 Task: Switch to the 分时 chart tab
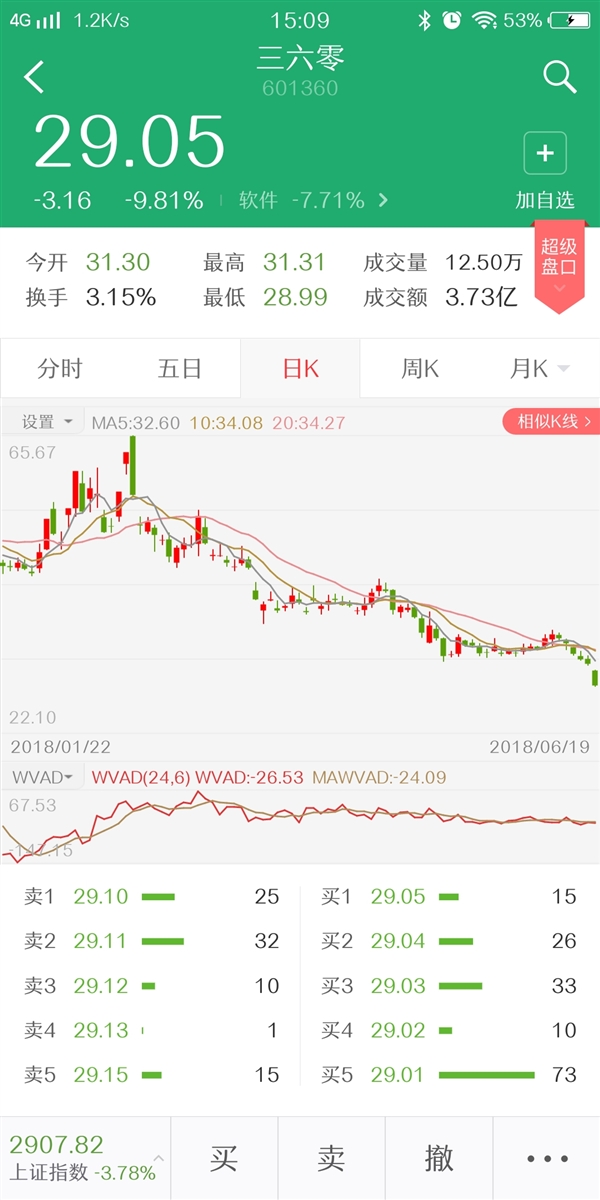coord(60,368)
